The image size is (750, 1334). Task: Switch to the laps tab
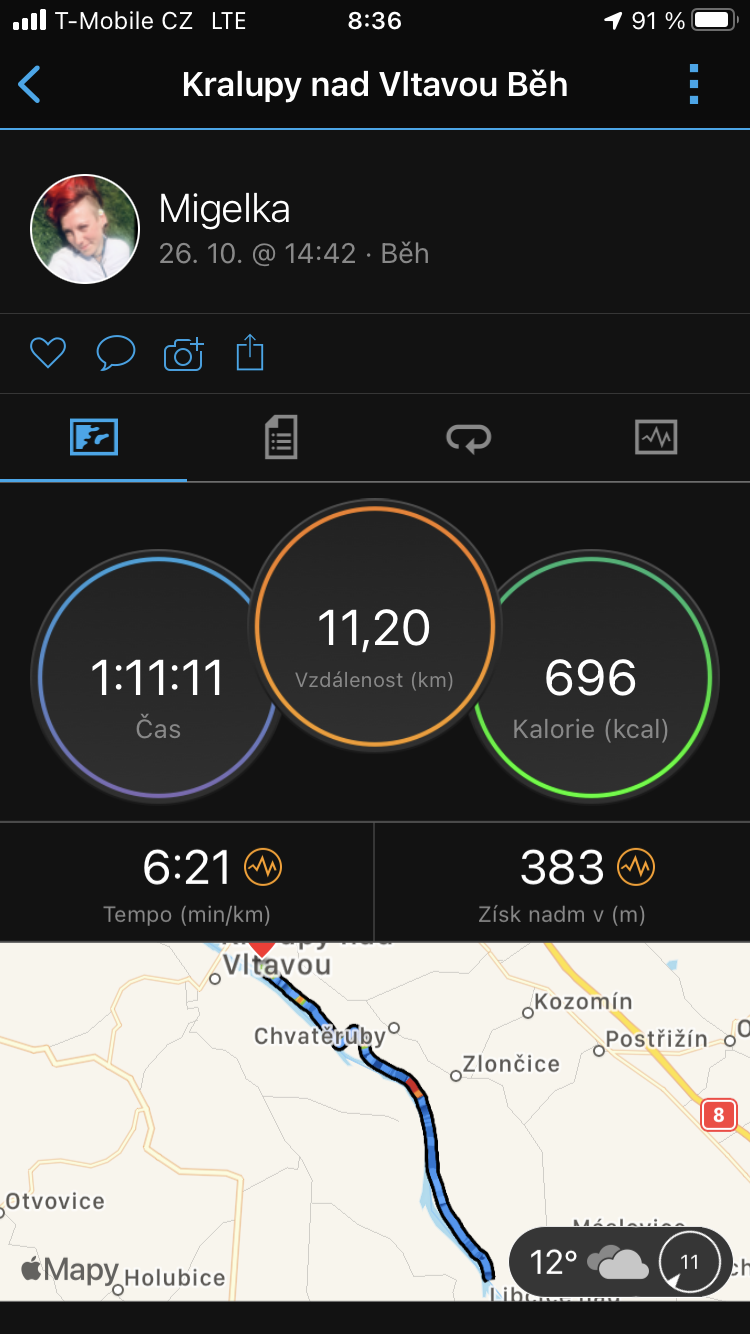469,438
